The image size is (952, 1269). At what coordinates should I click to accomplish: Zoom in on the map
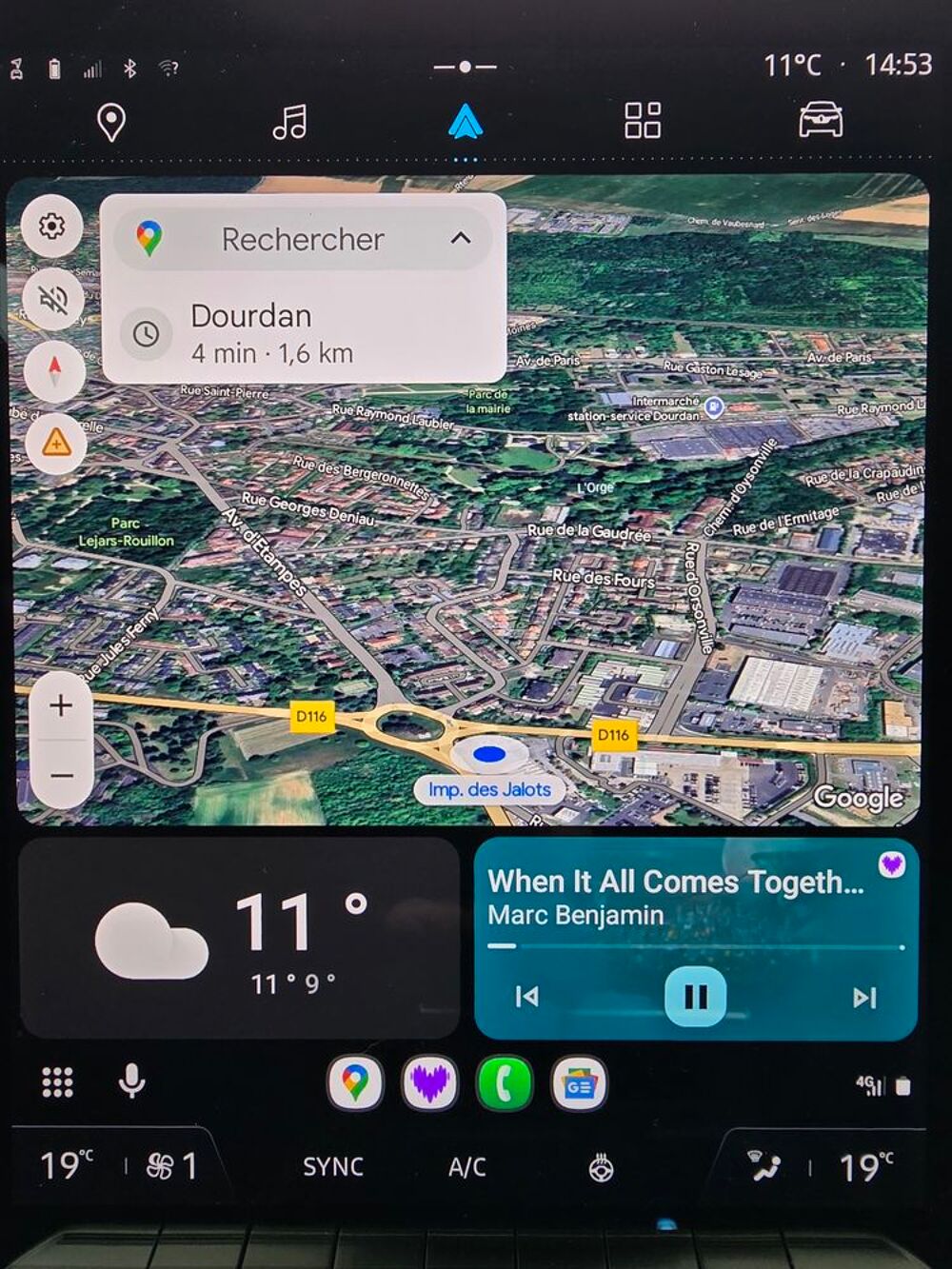(61, 705)
